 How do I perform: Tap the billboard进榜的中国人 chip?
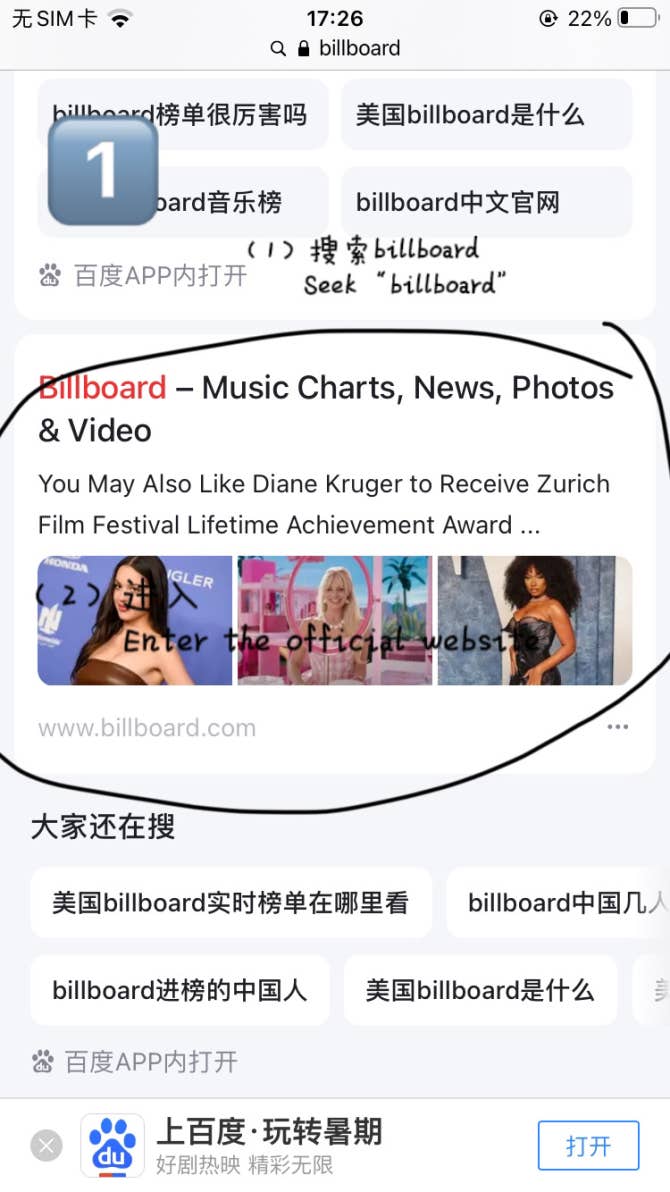180,990
